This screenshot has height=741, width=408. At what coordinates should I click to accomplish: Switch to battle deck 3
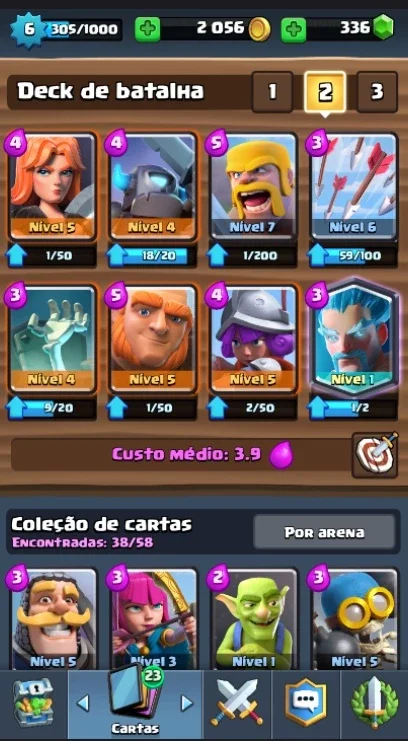coord(377,92)
